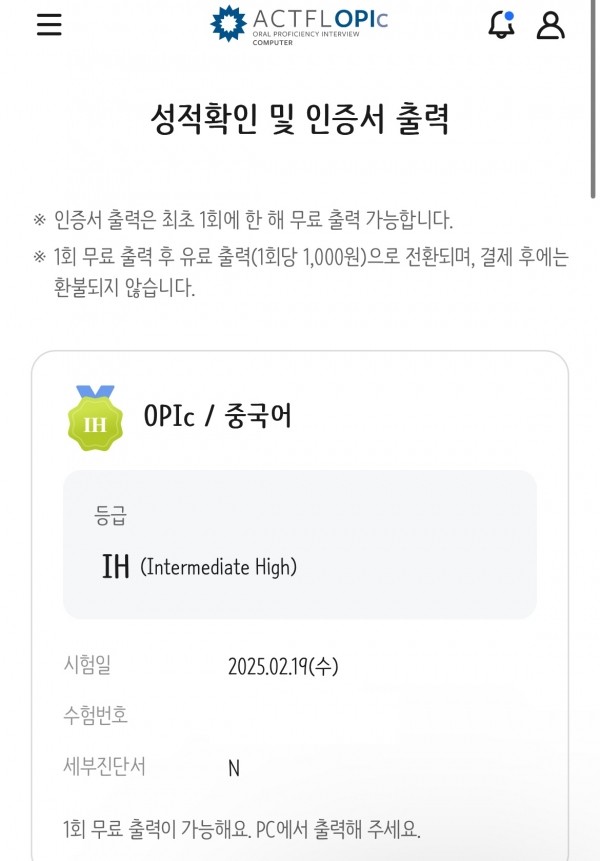Tap the ACTFL OPIc logo to go home
600x861 pixels.
(300, 25)
